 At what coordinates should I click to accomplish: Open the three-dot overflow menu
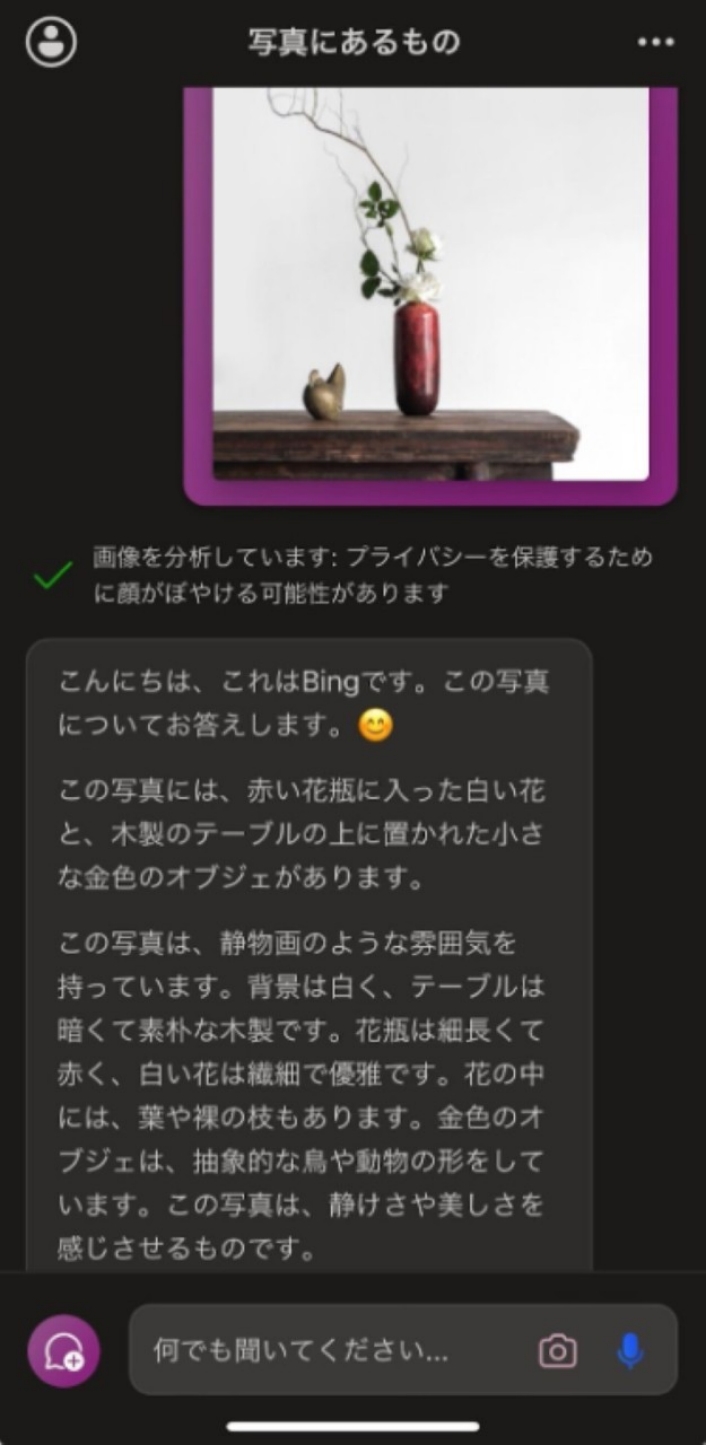coord(655,42)
